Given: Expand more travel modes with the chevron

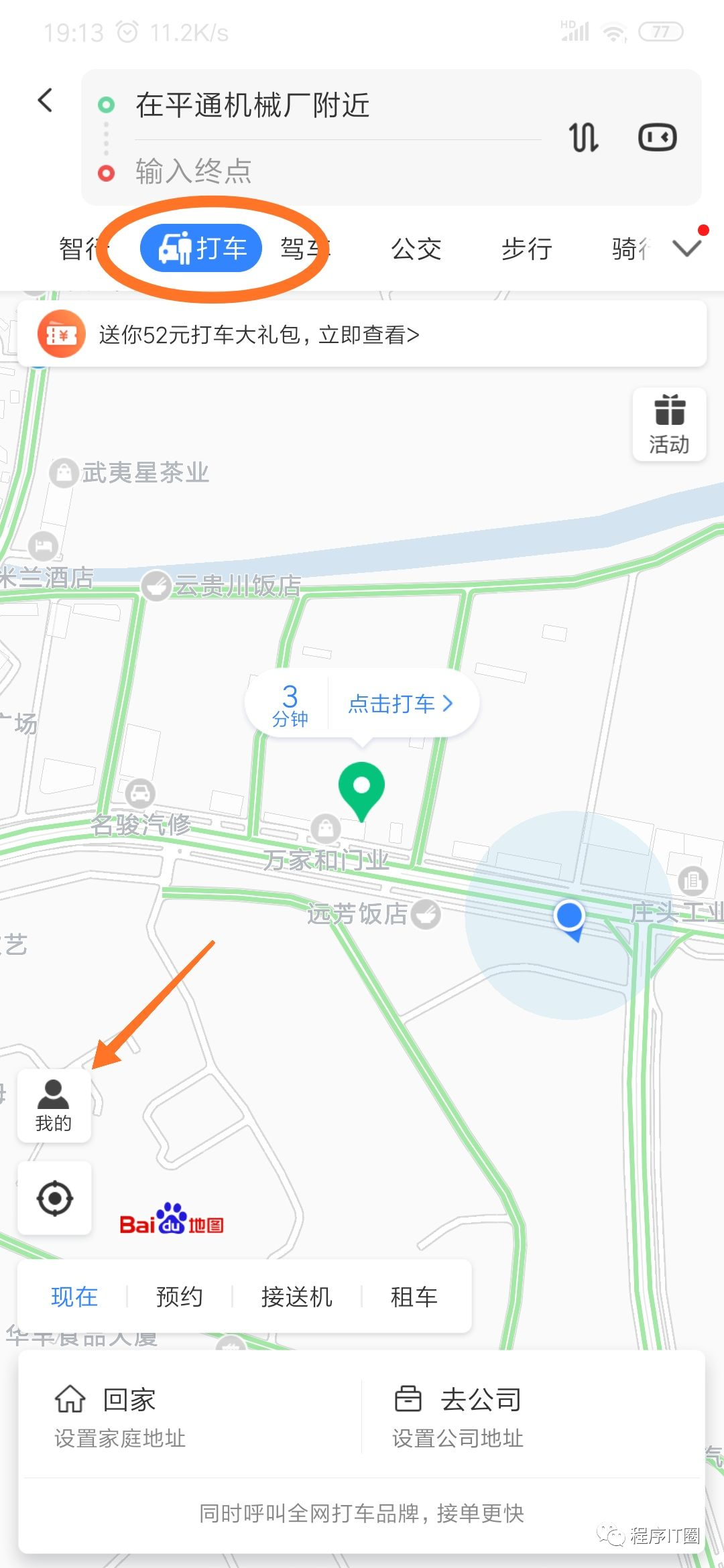Looking at the screenshot, I should (x=687, y=248).
